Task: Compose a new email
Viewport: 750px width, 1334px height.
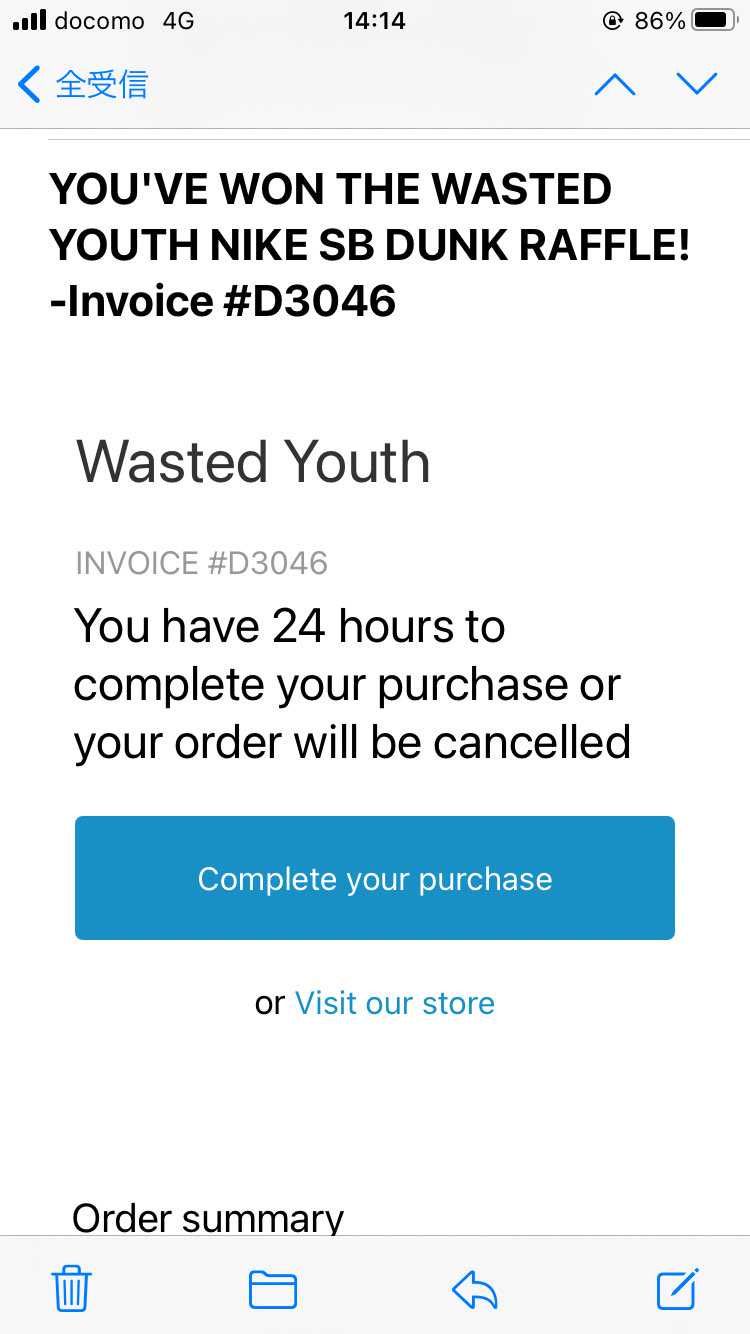Action: 677,1288
